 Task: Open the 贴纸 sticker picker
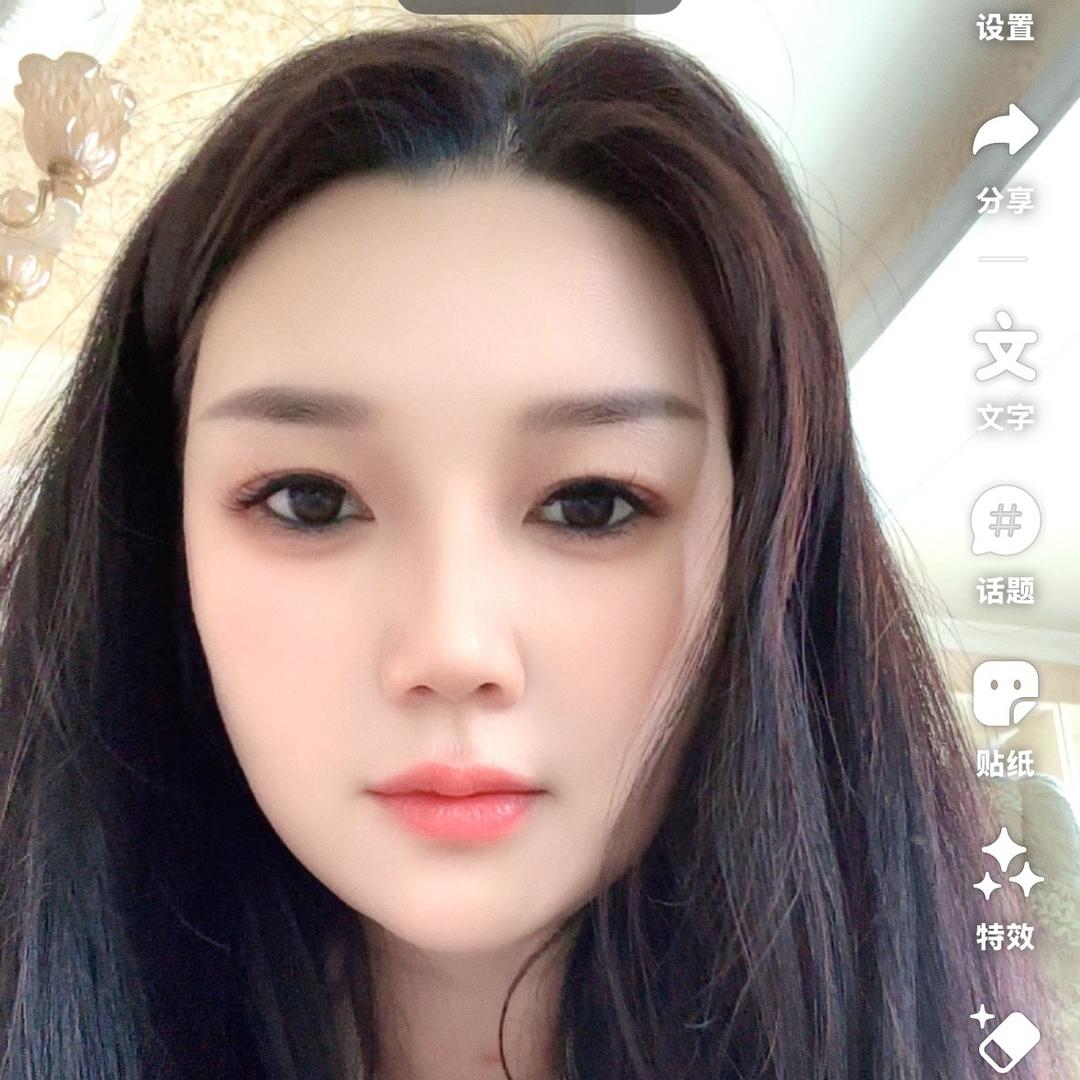[1005, 694]
